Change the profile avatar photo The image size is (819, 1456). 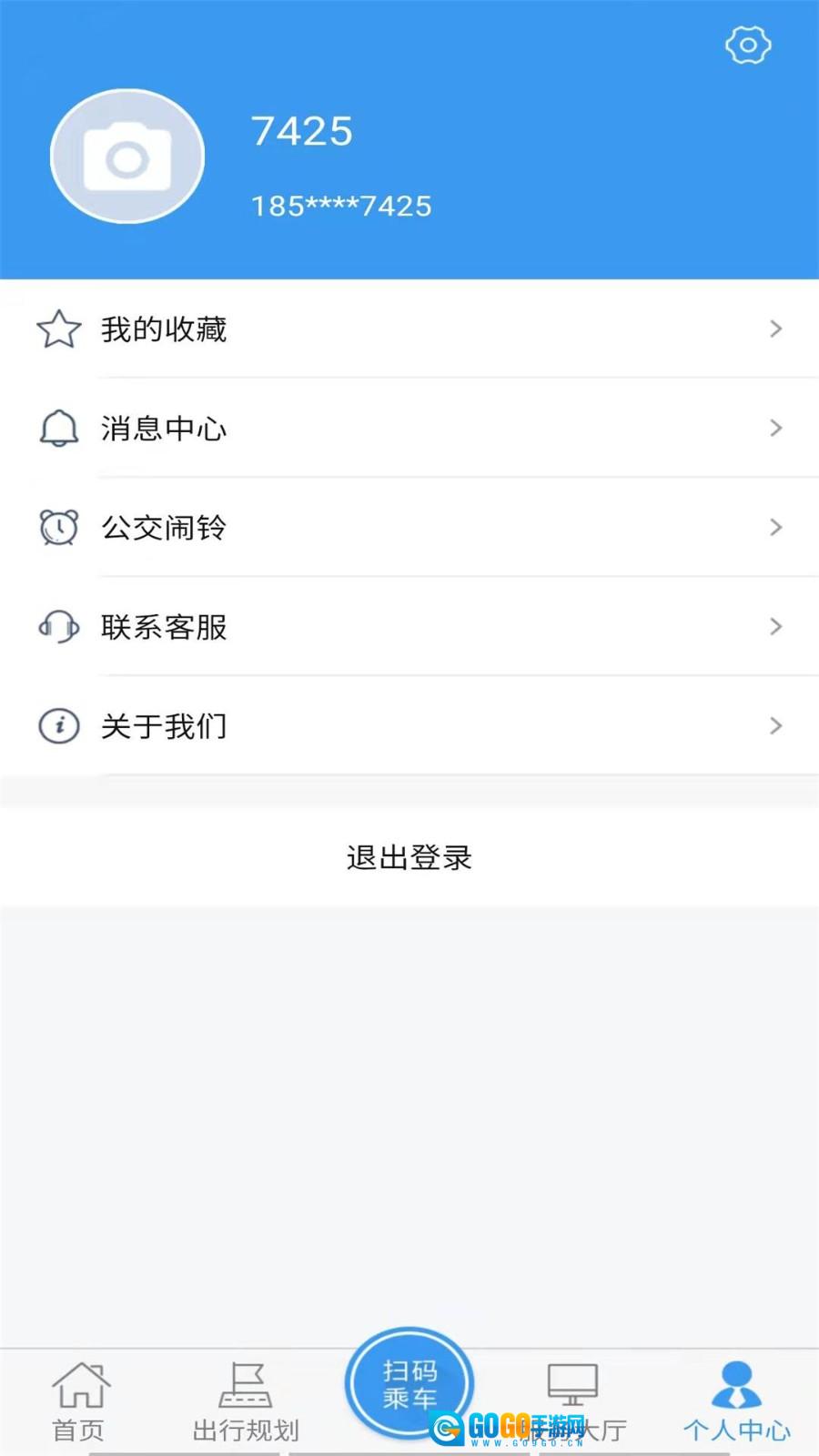pyautogui.click(x=127, y=157)
